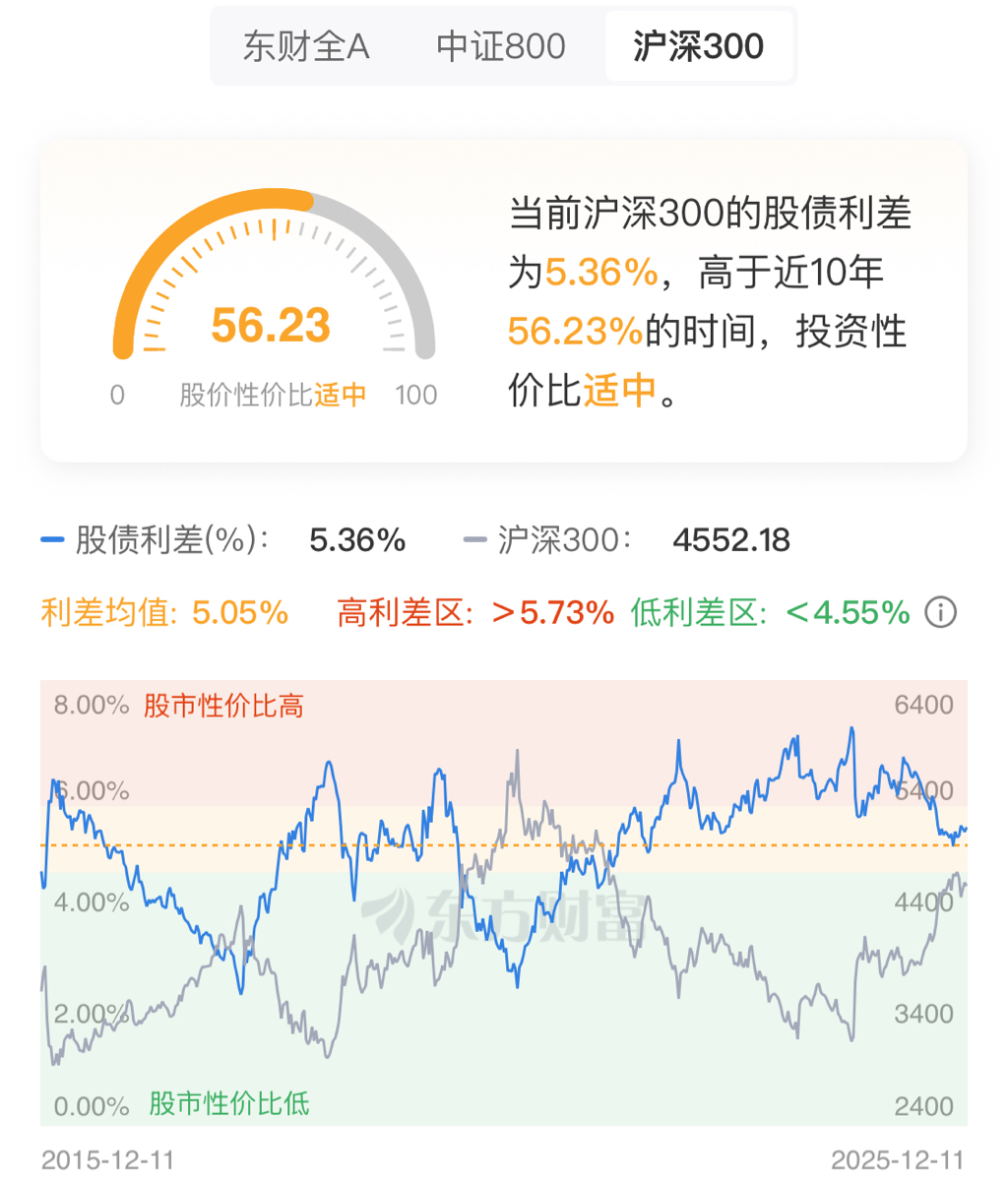Select the 沪深300 tab
This screenshot has height=1181, width=1008.
tap(698, 46)
